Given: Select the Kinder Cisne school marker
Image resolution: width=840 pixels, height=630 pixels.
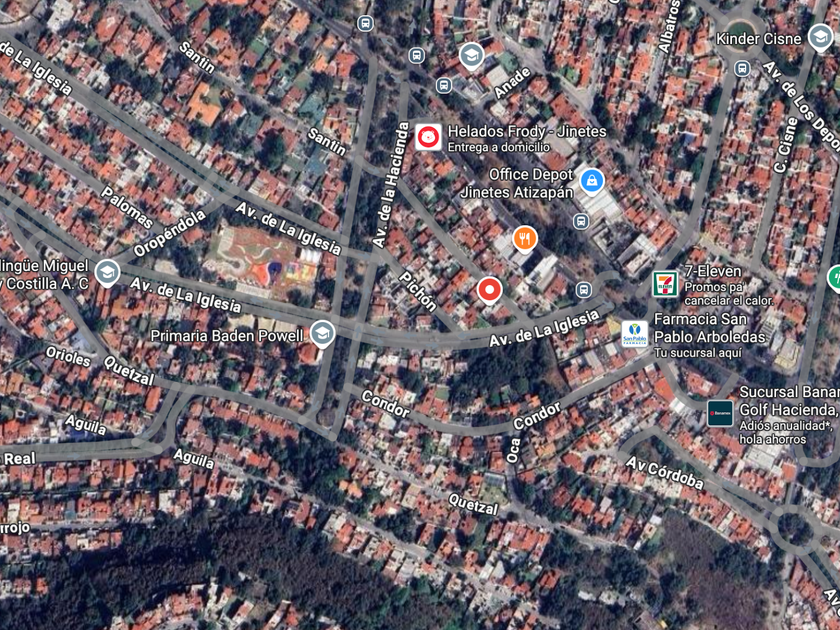Looking at the screenshot, I should point(820,38).
